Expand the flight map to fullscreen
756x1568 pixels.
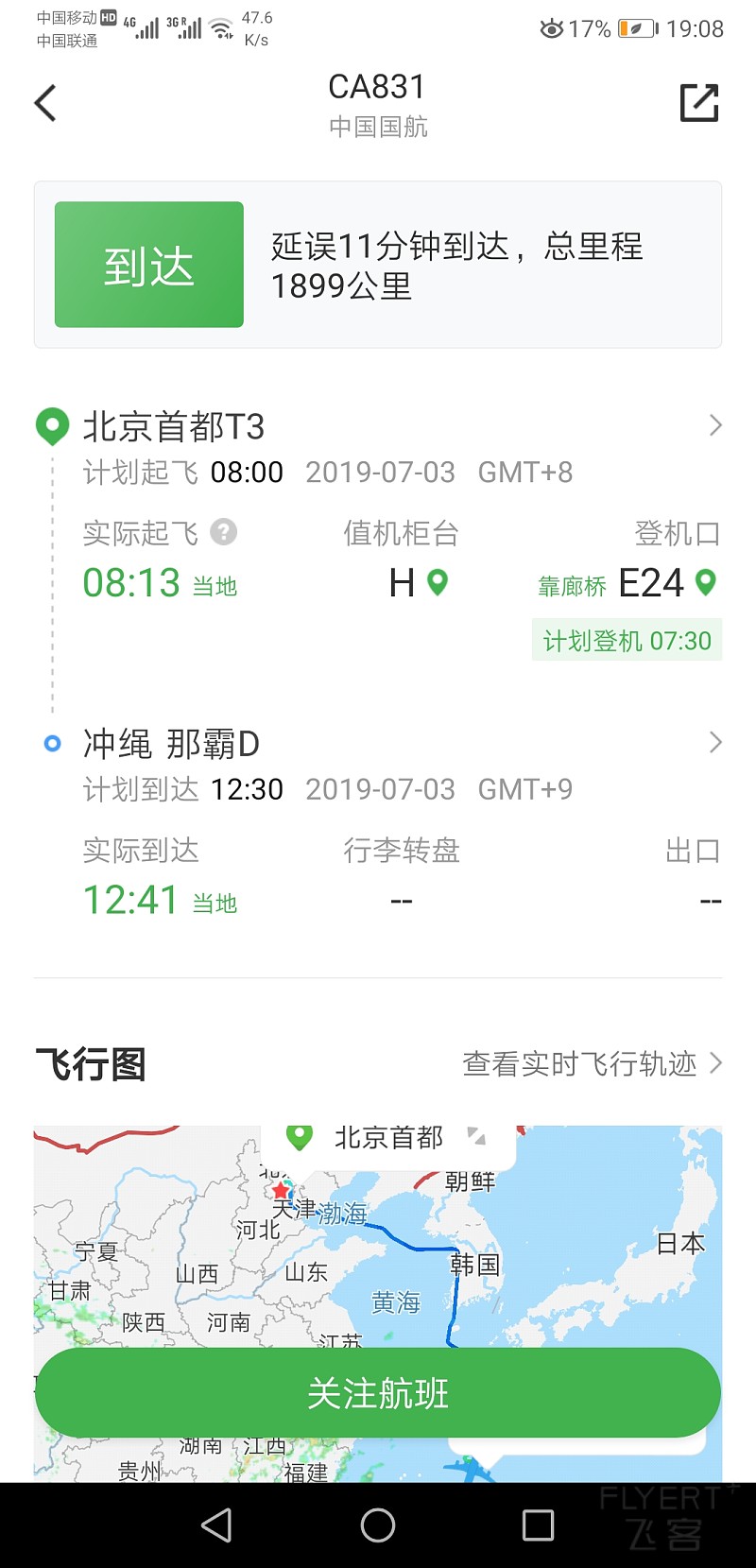click(477, 1136)
